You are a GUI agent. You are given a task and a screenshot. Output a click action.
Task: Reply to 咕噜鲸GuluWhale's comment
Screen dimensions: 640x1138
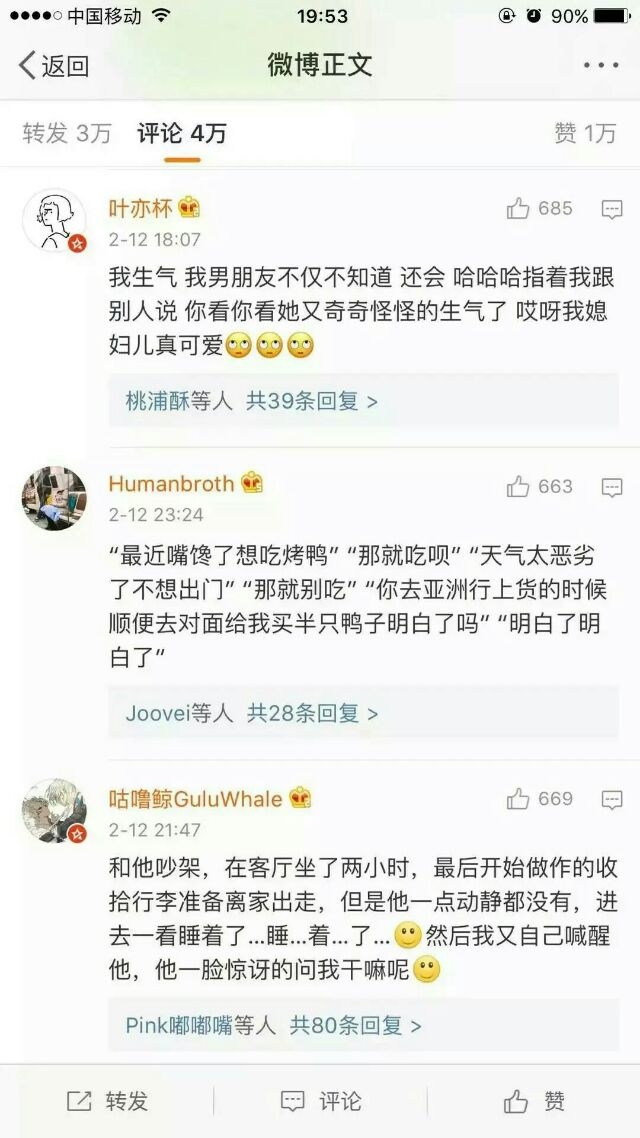(612, 800)
